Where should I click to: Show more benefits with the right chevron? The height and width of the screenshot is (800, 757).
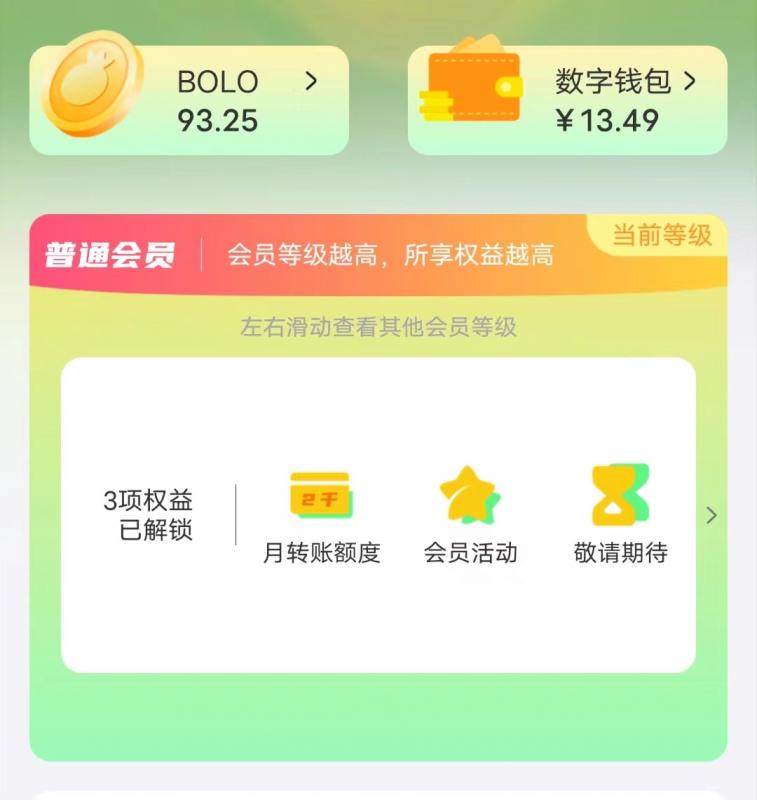click(711, 515)
